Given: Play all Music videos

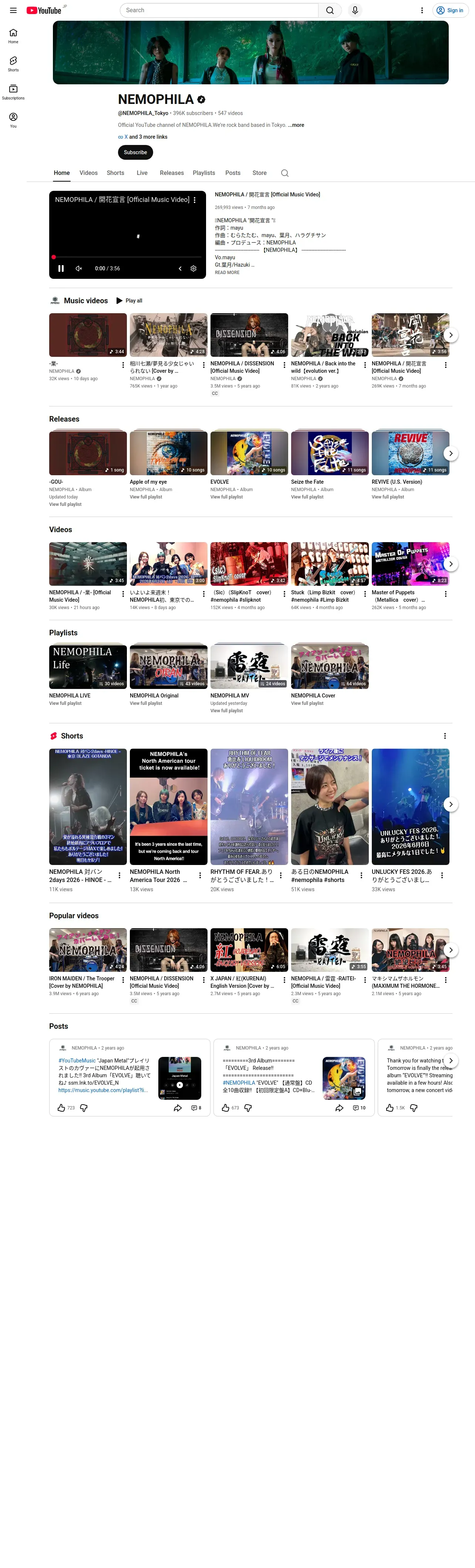Looking at the screenshot, I should pyautogui.click(x=129, y=301).
